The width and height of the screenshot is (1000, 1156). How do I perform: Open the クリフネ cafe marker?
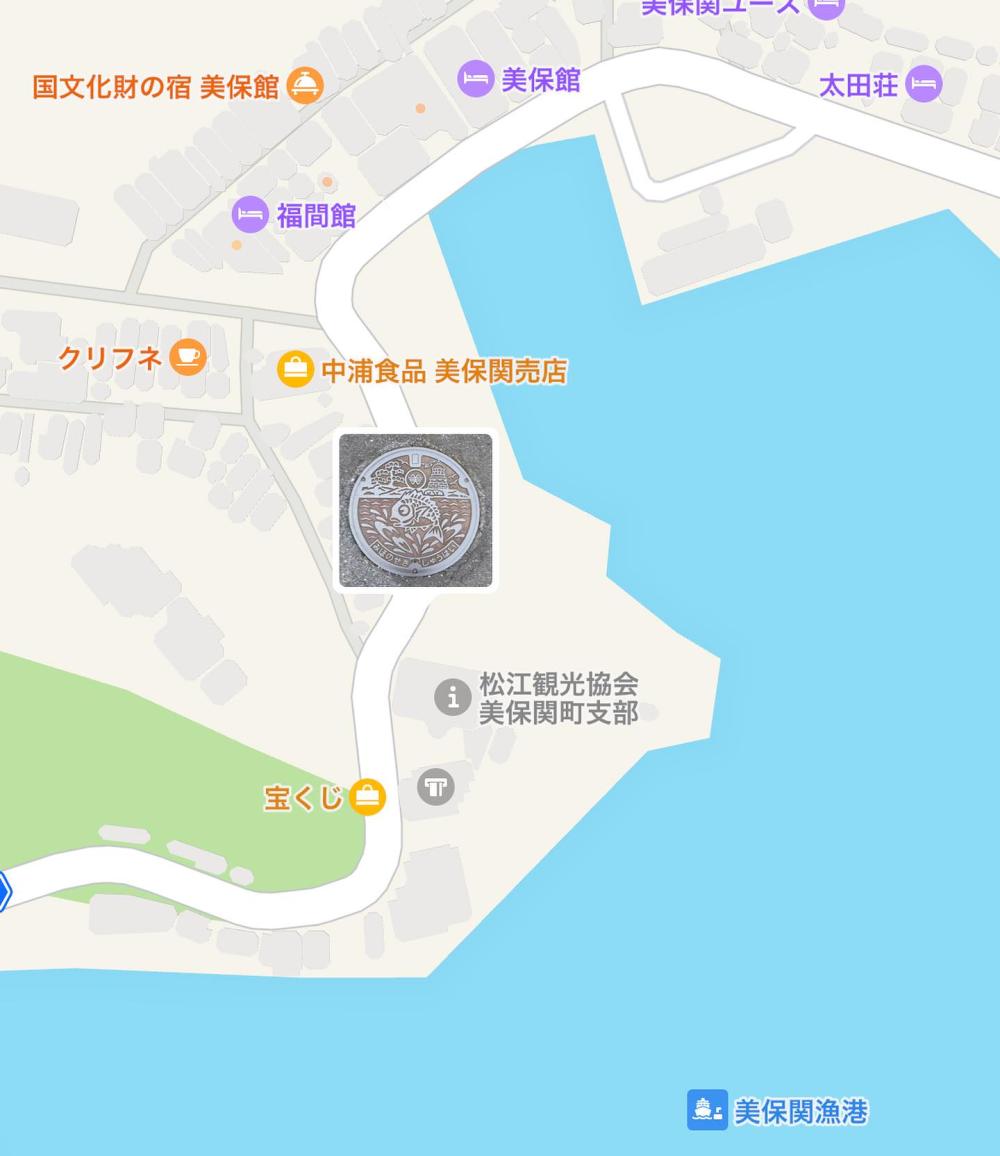187,356
